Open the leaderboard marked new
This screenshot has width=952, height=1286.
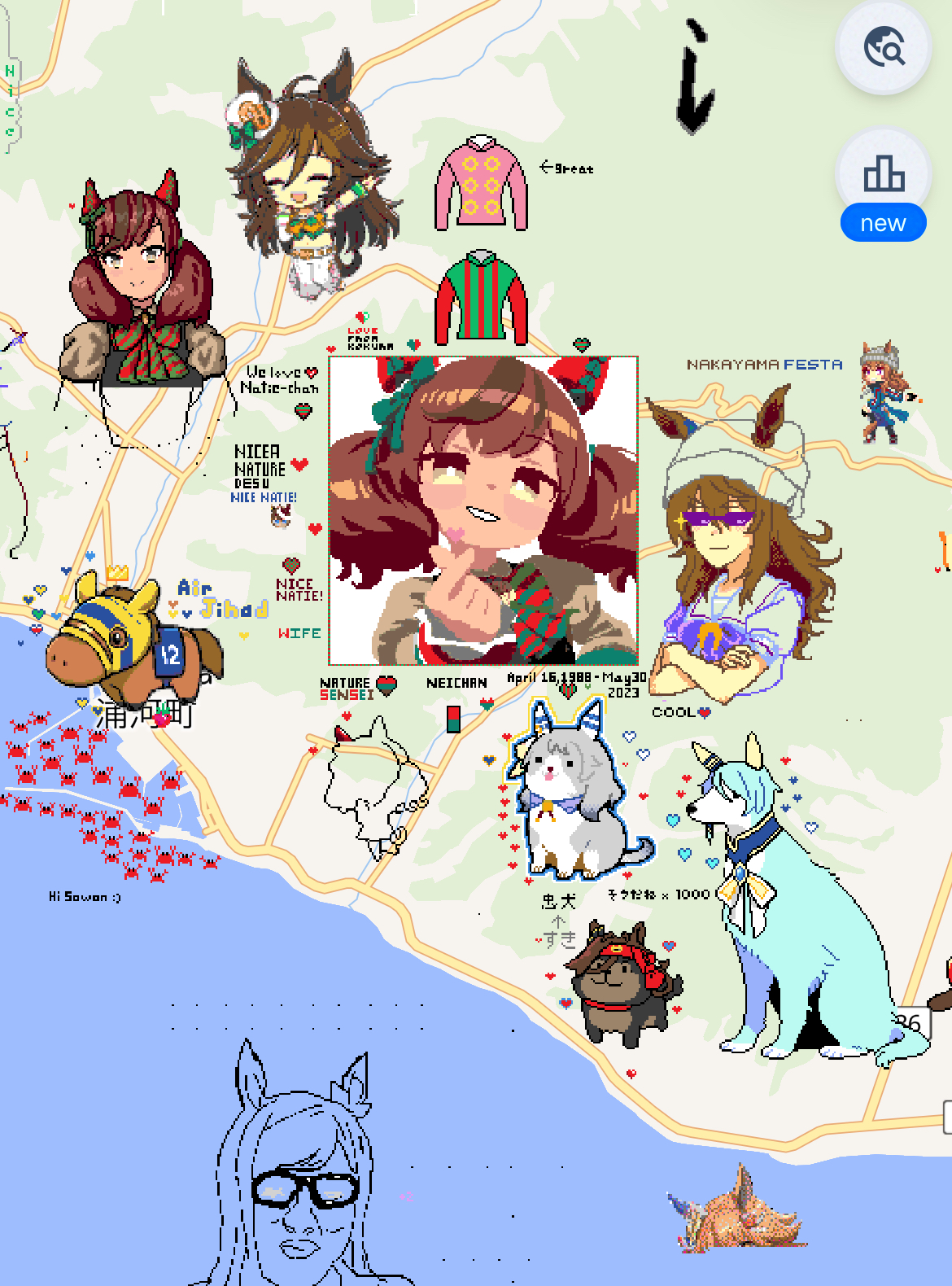tap(883, 175)
